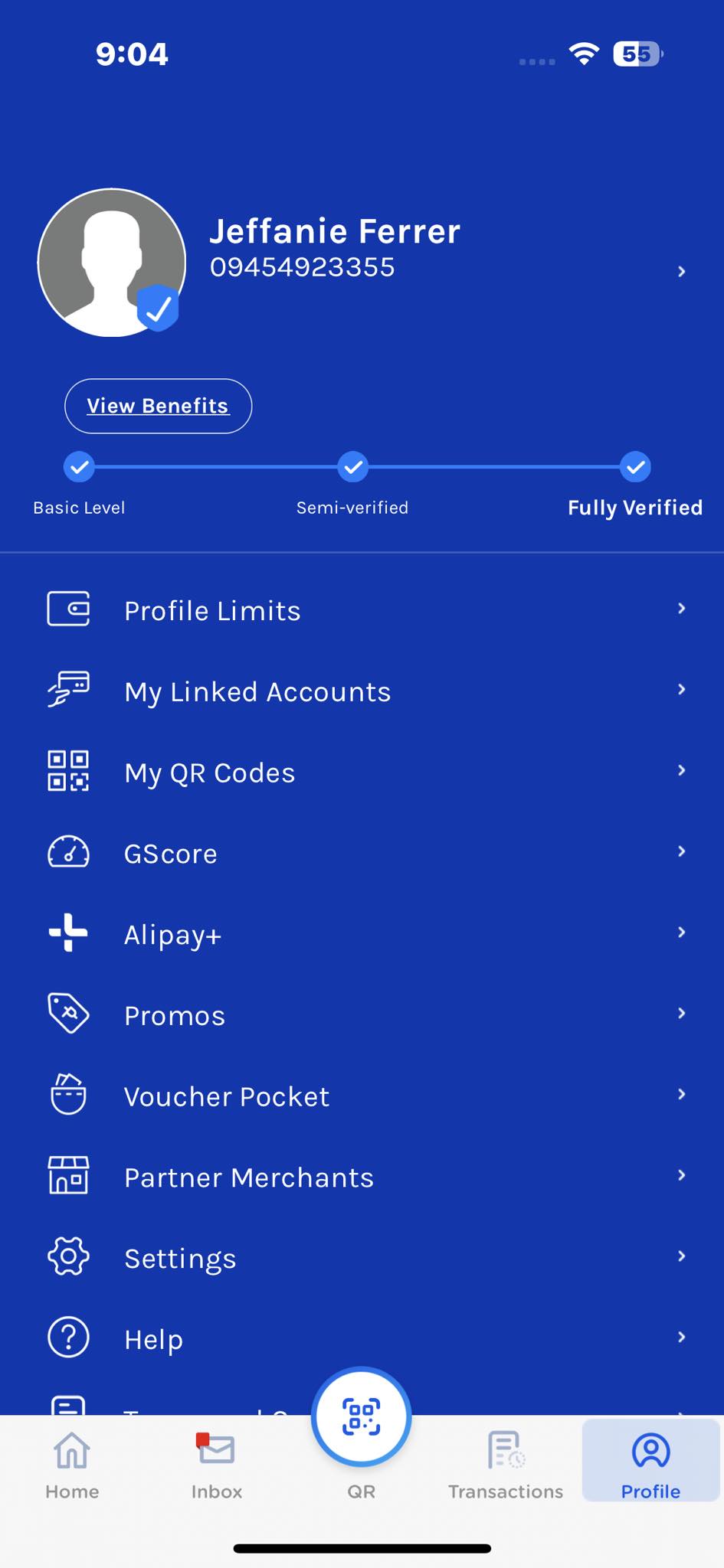724x1568 pixels.
Task: Open Voucher Pocket
Action: pos(362,1096)
